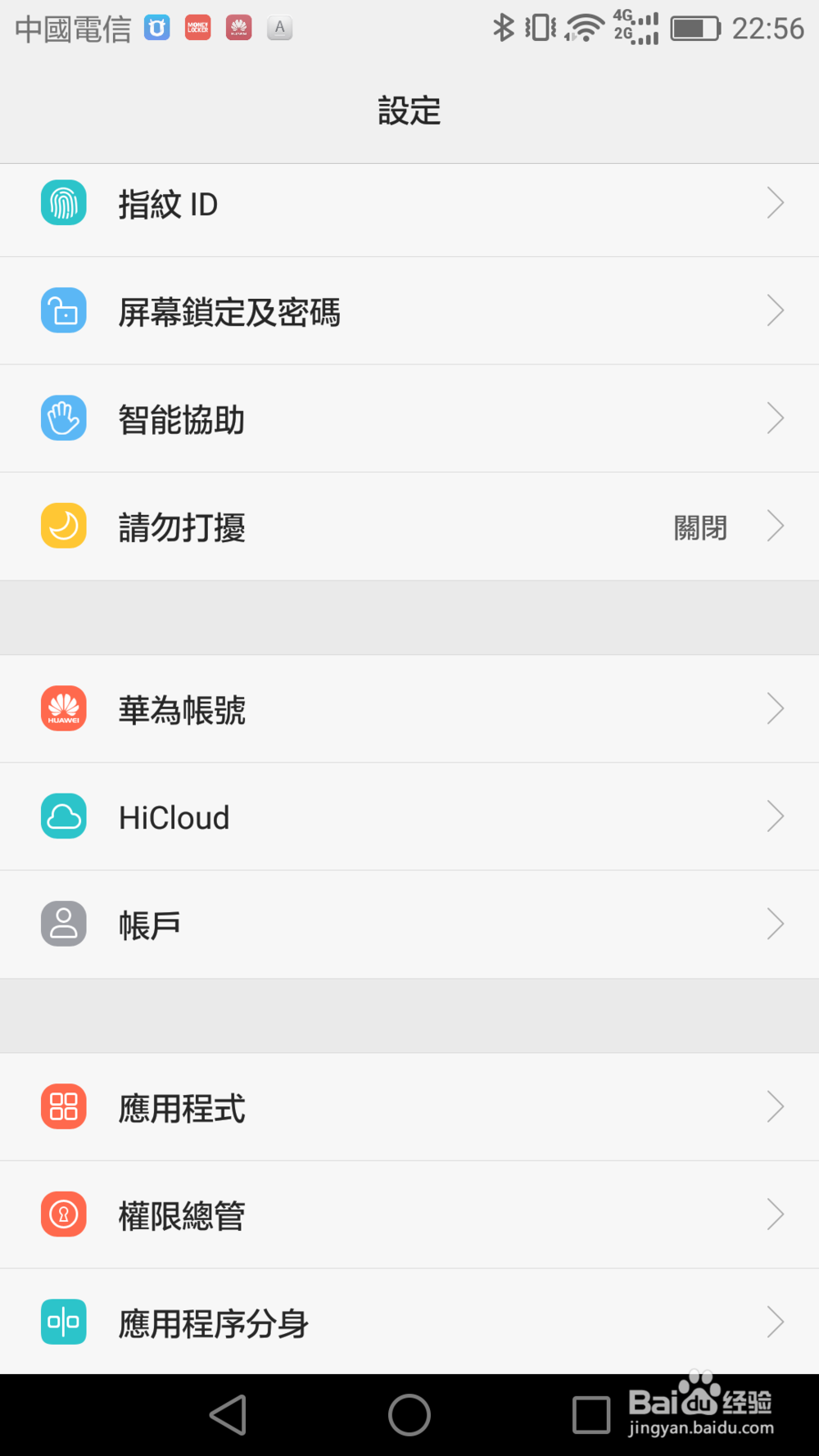The image size is (819, 1456).
Task: Open the Huawei 華為帳號 account icon
Action: (x=63, y=708)
